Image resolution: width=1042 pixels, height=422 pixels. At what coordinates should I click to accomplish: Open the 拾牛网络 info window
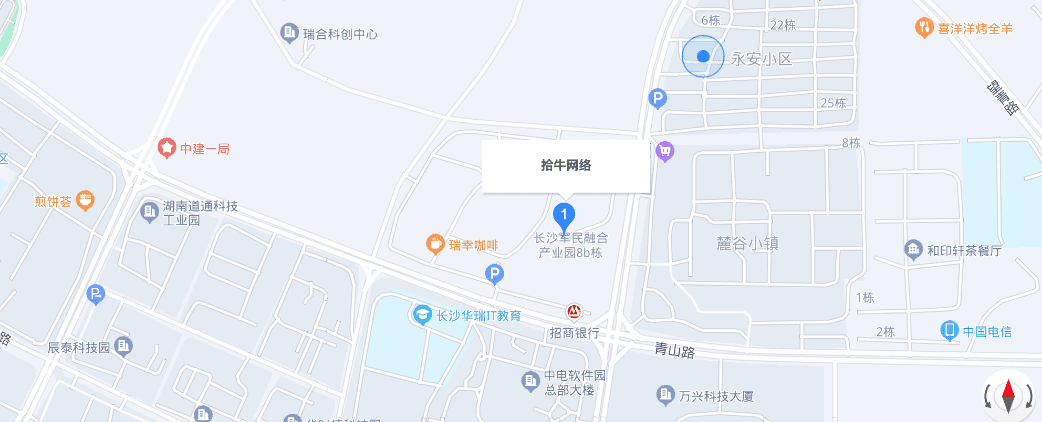(566, 166)
